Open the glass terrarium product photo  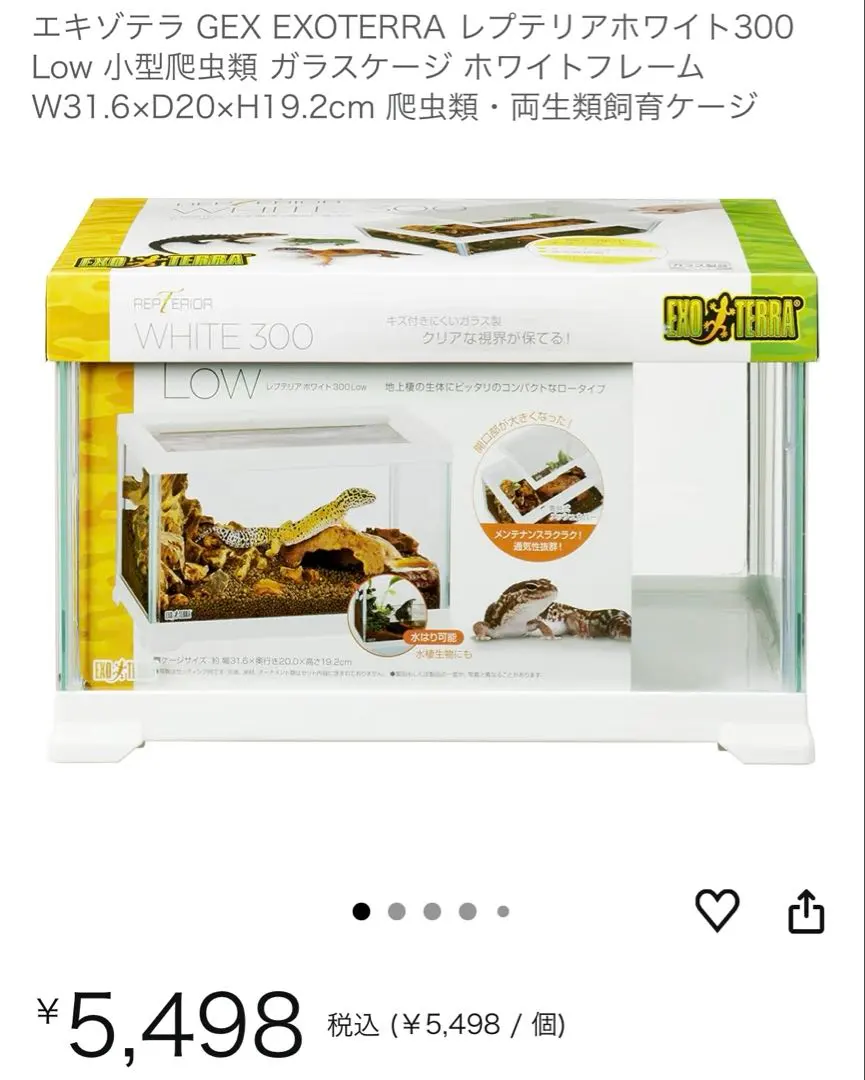(x=432, y=480)
